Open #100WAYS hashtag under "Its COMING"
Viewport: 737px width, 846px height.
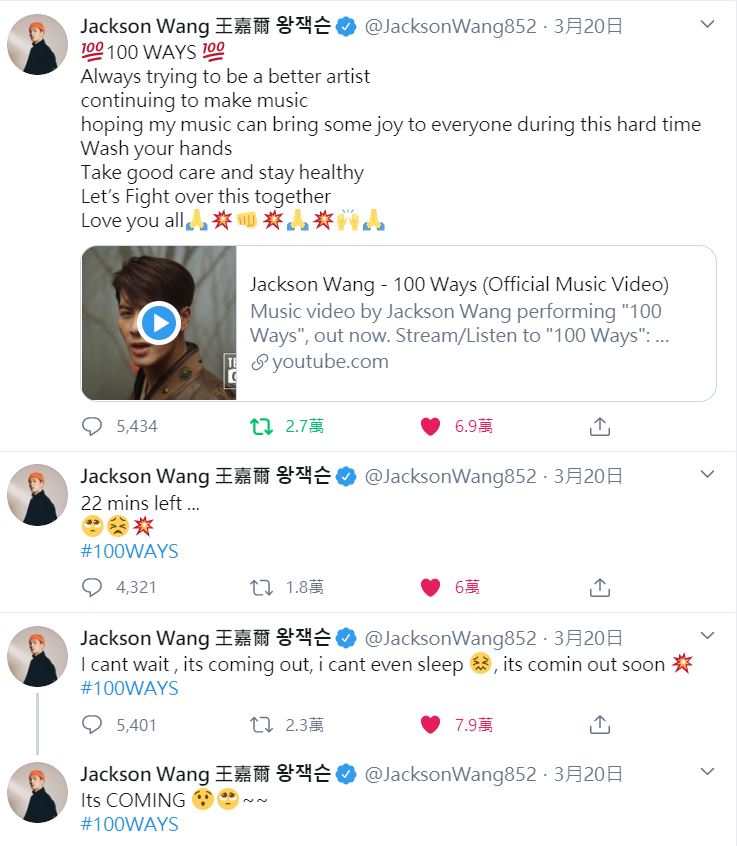point(129,824)
